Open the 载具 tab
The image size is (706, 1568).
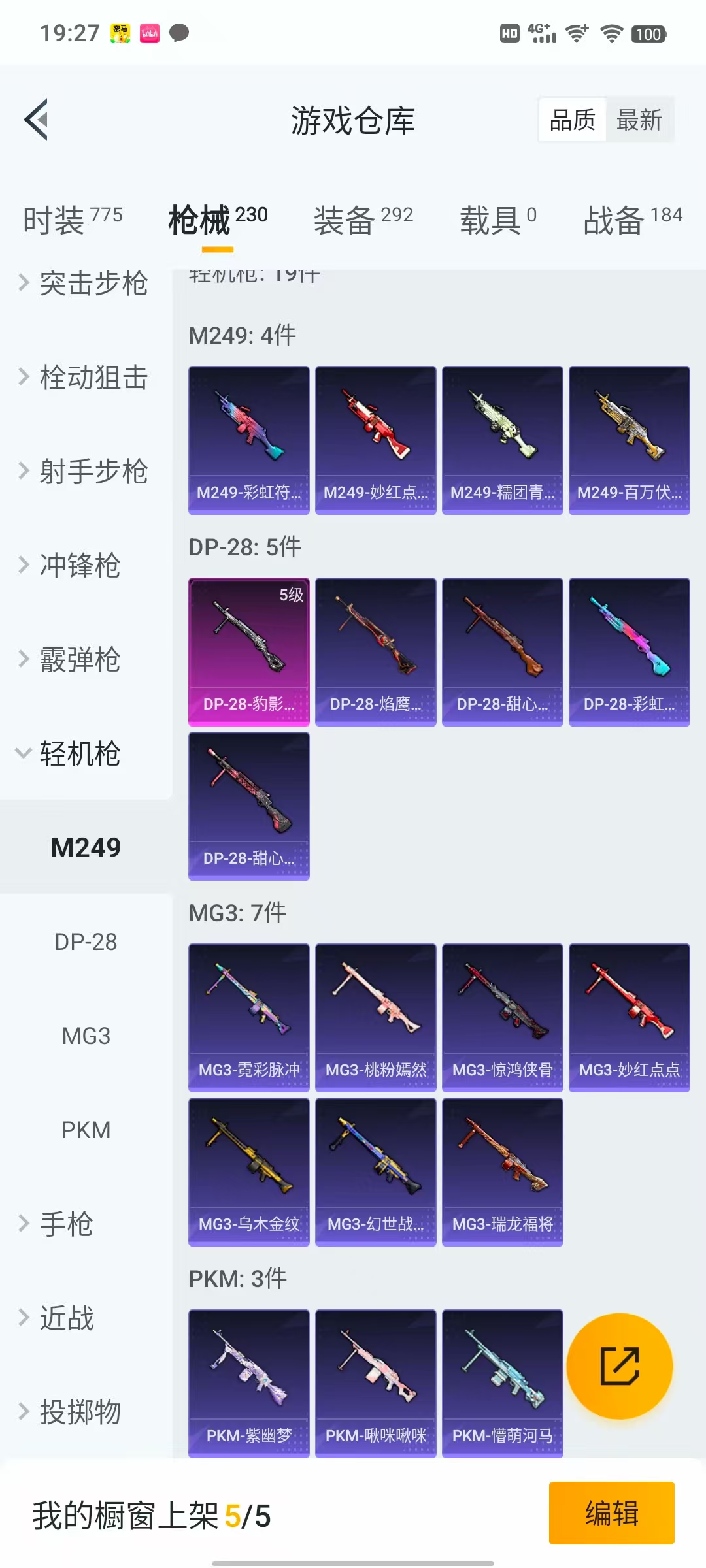click(499, 220)
